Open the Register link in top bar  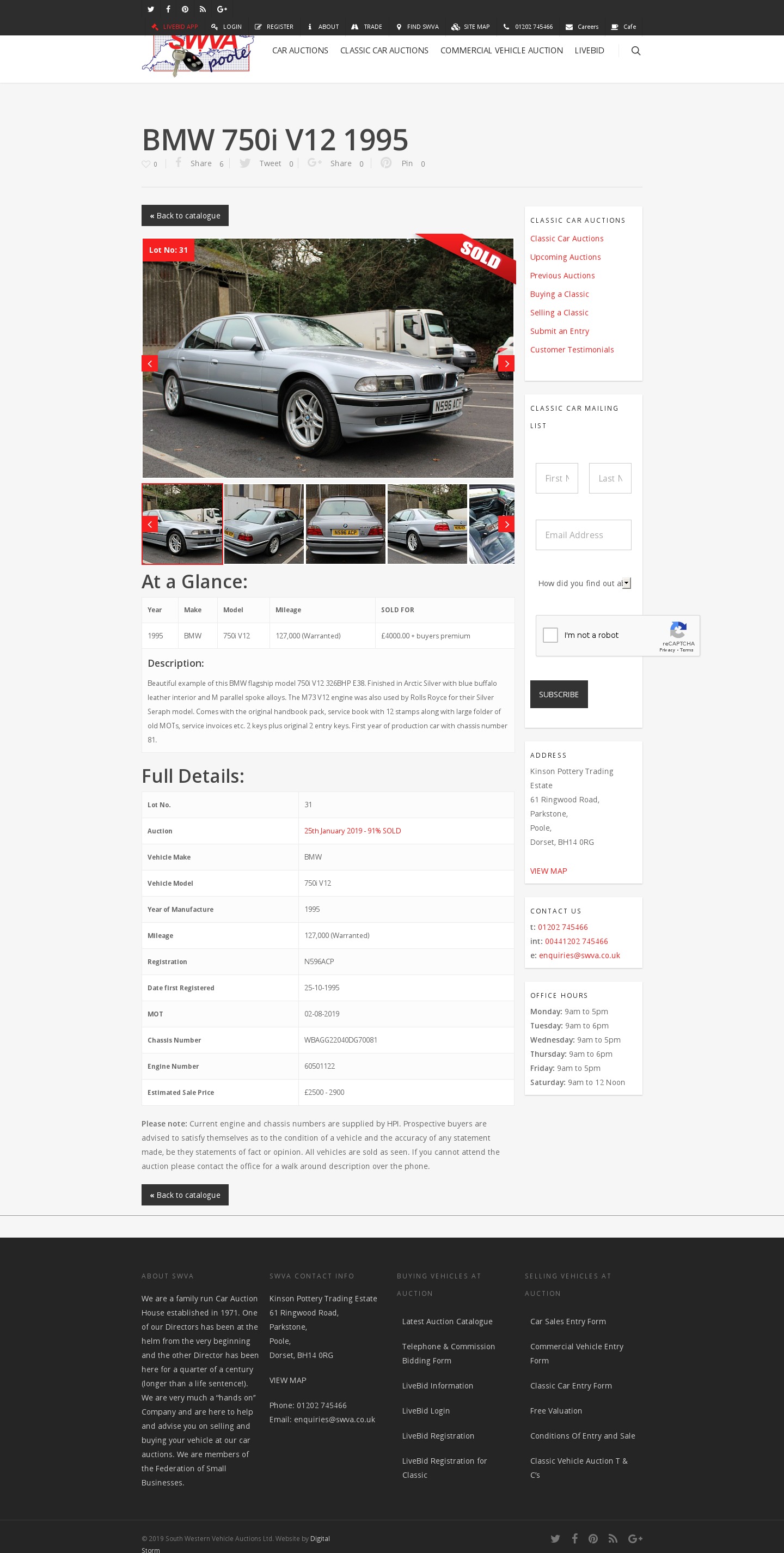pos(274,27)
